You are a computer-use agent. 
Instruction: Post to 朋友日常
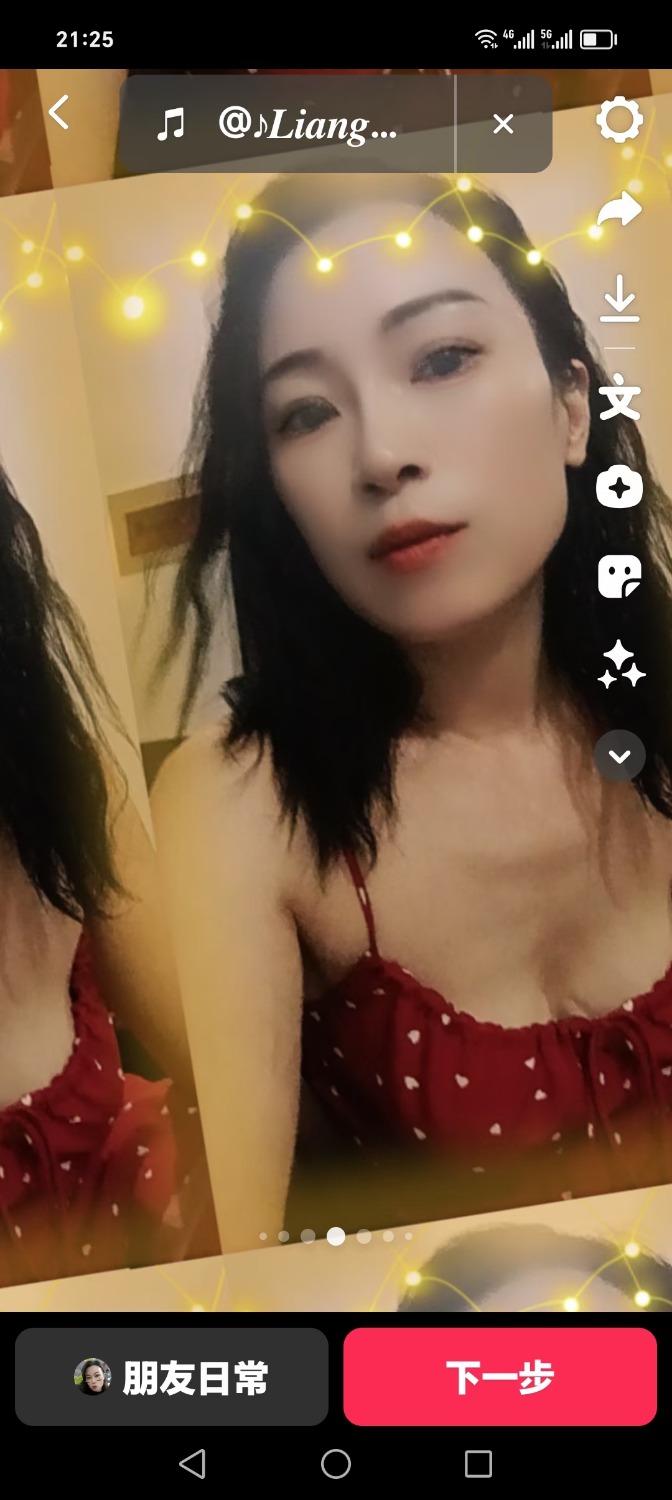[172, 1377]
